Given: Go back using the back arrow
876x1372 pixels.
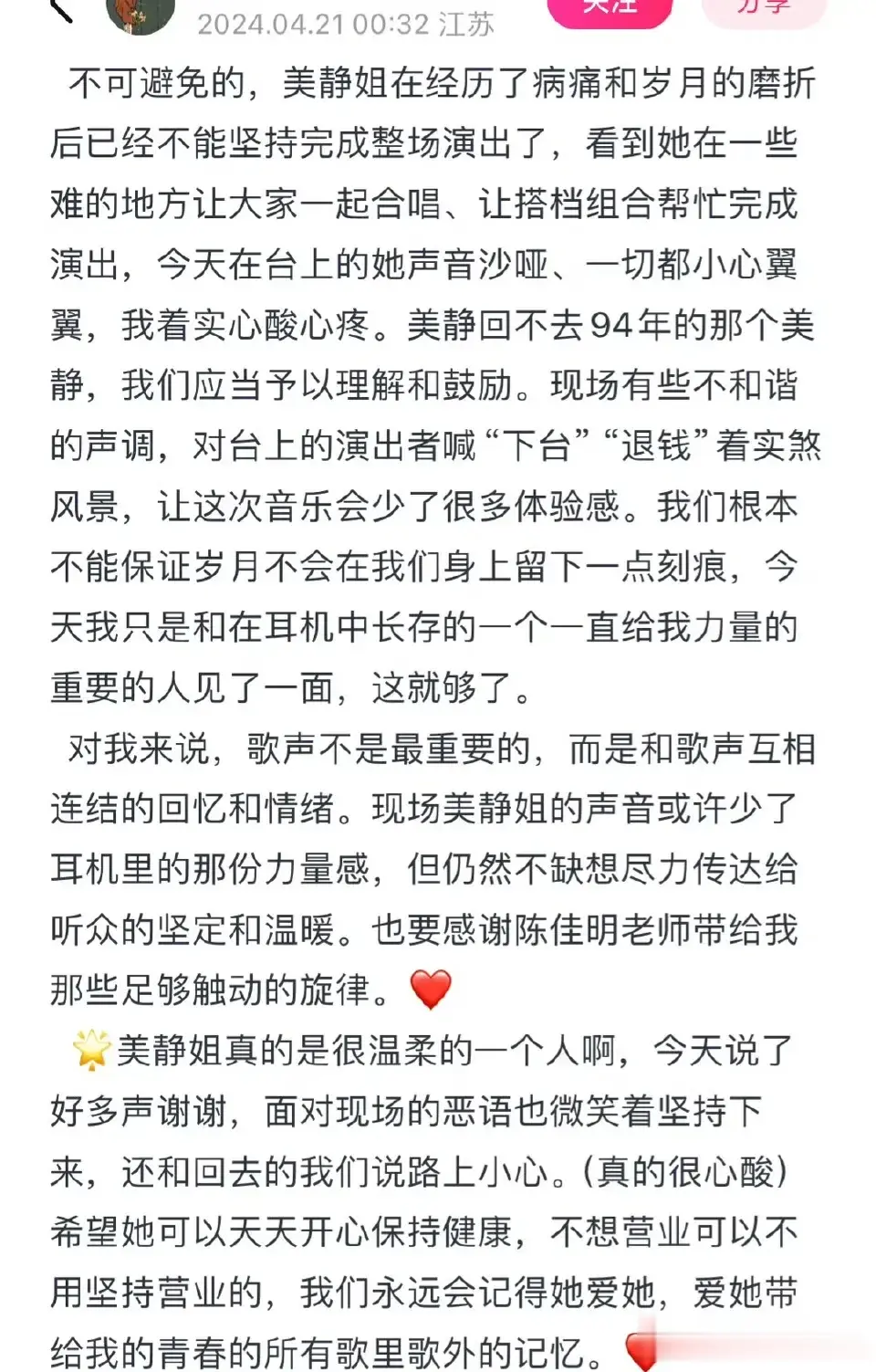Looking at the screenshot, I should (61, 9).
